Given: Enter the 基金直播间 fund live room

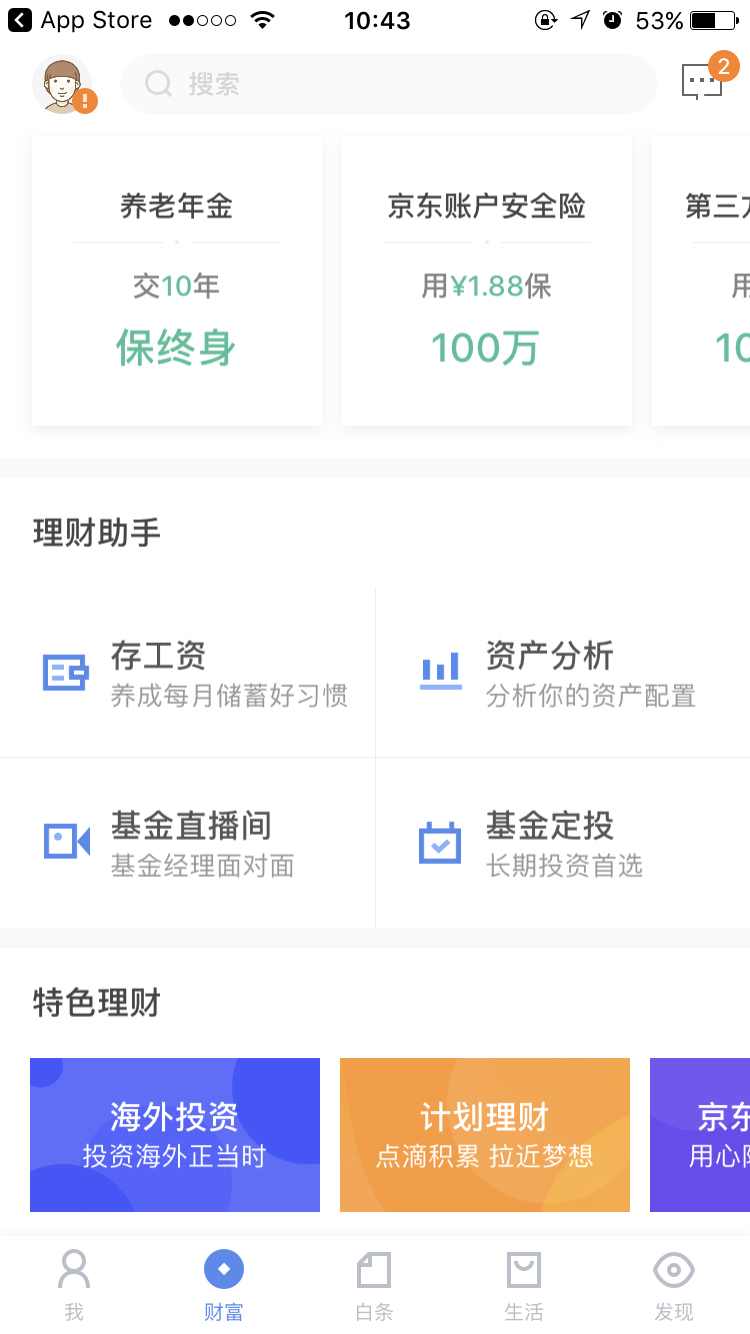Looking at the screenshot, I should point(187,843).
